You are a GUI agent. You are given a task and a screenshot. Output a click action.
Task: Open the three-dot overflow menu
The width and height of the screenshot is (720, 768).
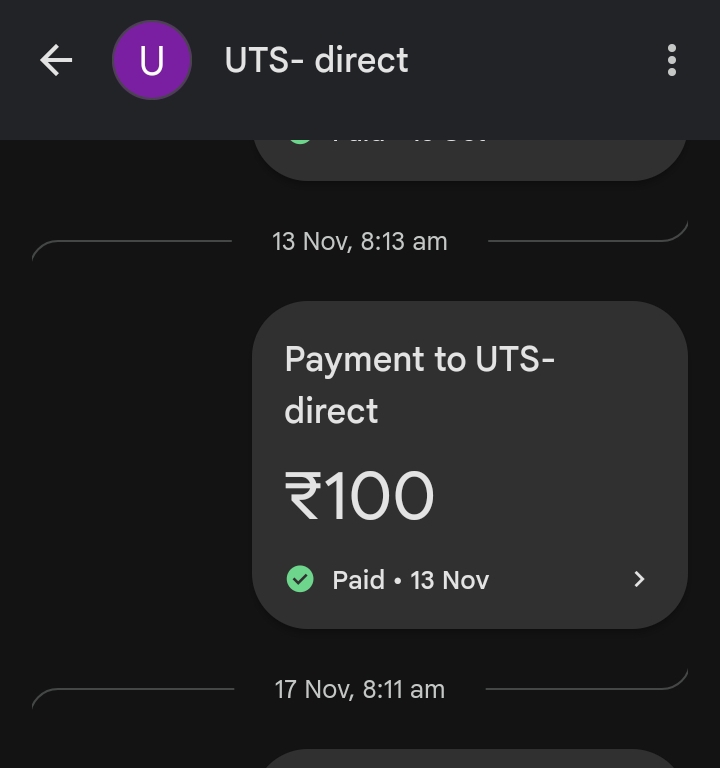671,60
